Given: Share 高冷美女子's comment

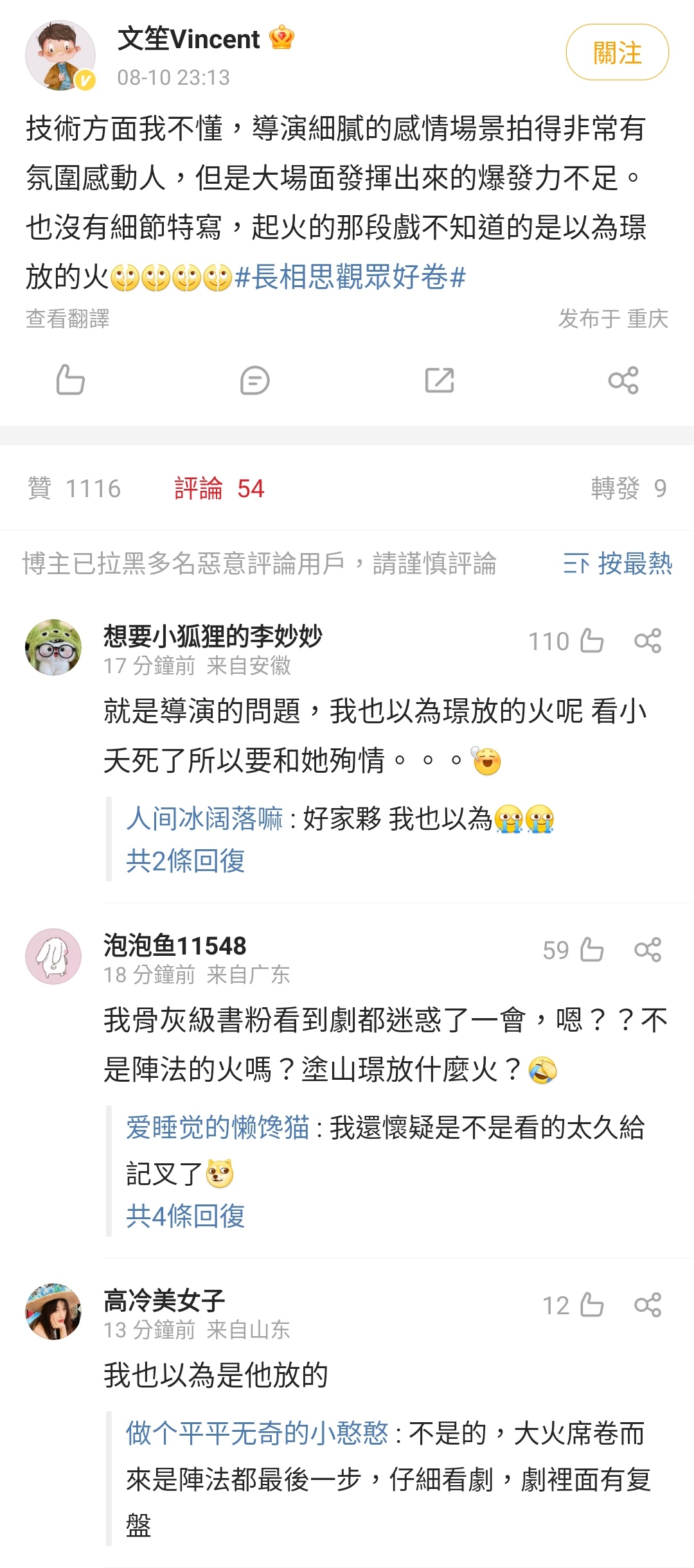Looking at the screenshot, I should click(647, 1305).
